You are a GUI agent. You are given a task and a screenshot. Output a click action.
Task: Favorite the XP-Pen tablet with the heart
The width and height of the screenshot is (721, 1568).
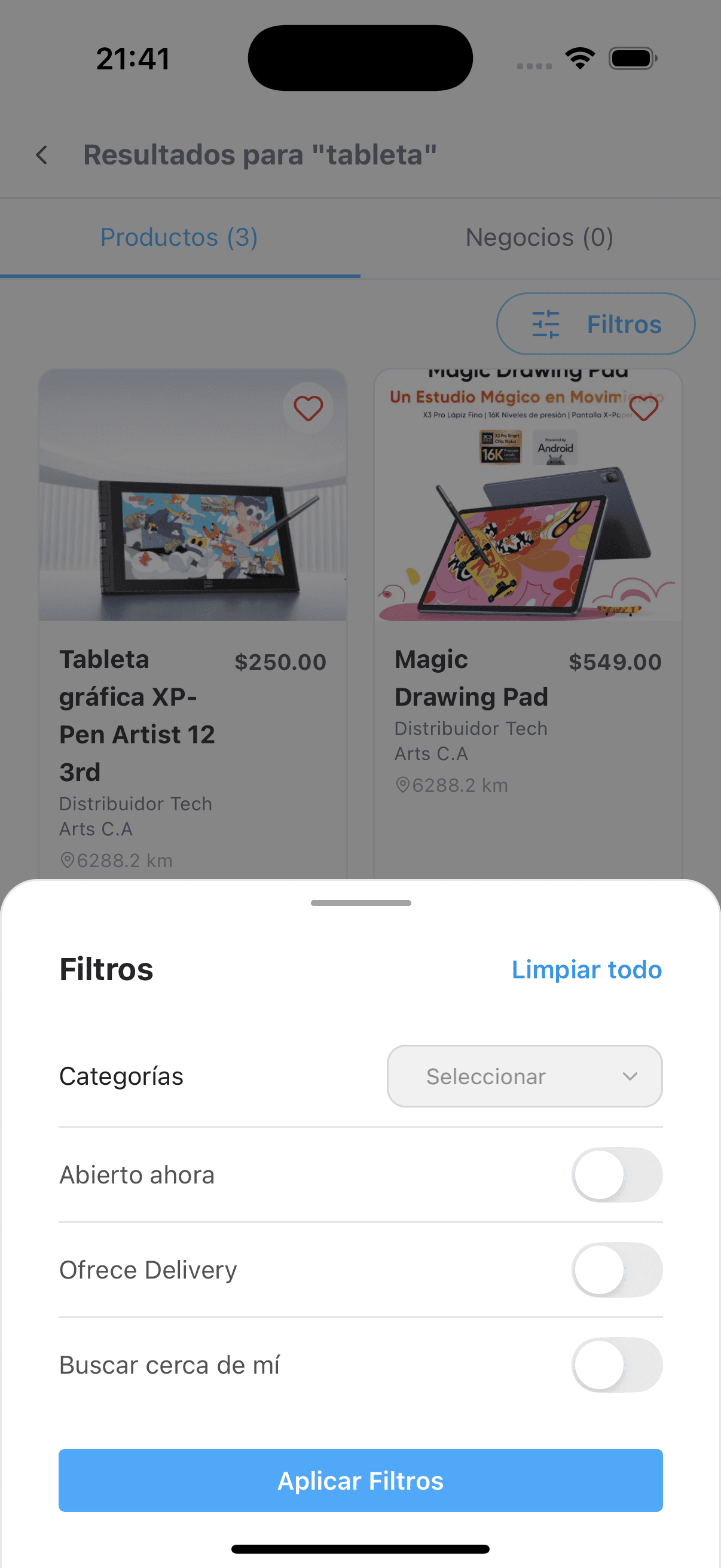[308, 408]
